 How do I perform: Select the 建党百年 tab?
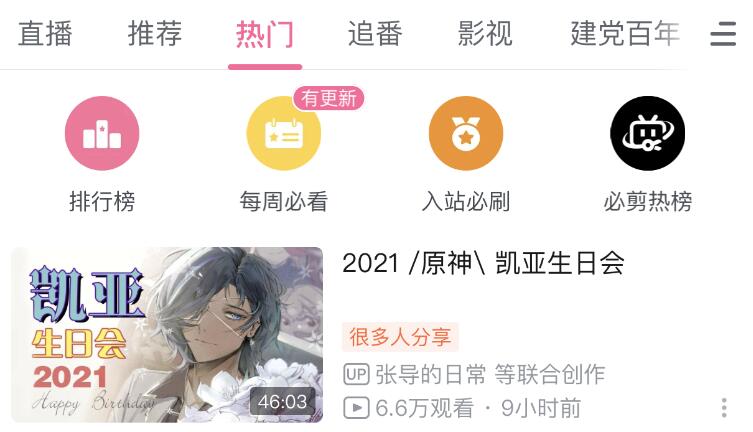tap(625, 34)
